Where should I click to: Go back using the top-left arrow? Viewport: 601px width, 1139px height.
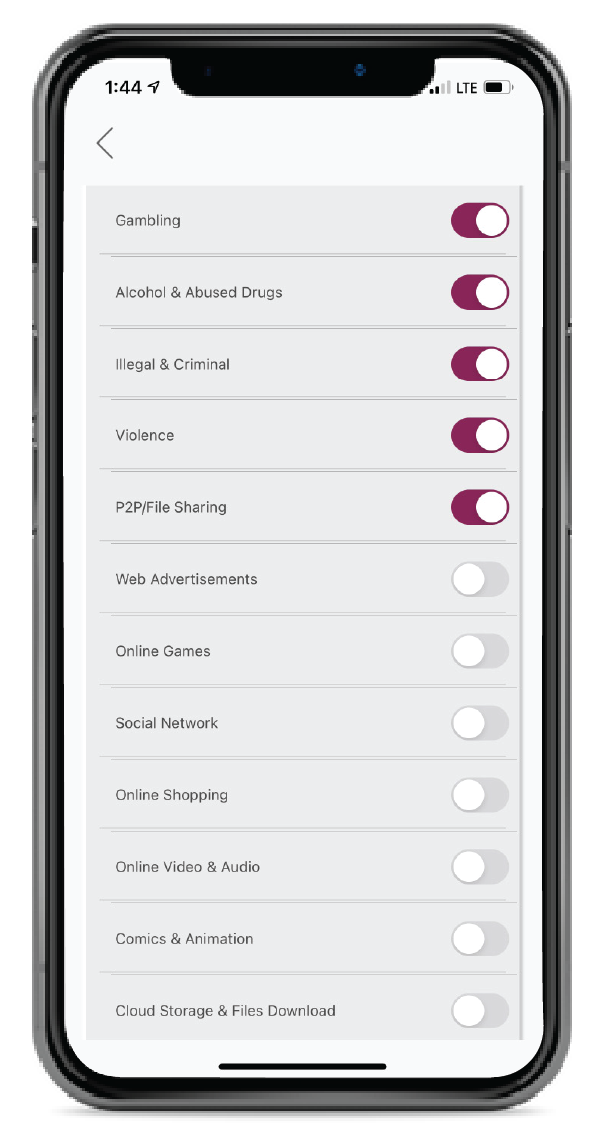(105, 143)
